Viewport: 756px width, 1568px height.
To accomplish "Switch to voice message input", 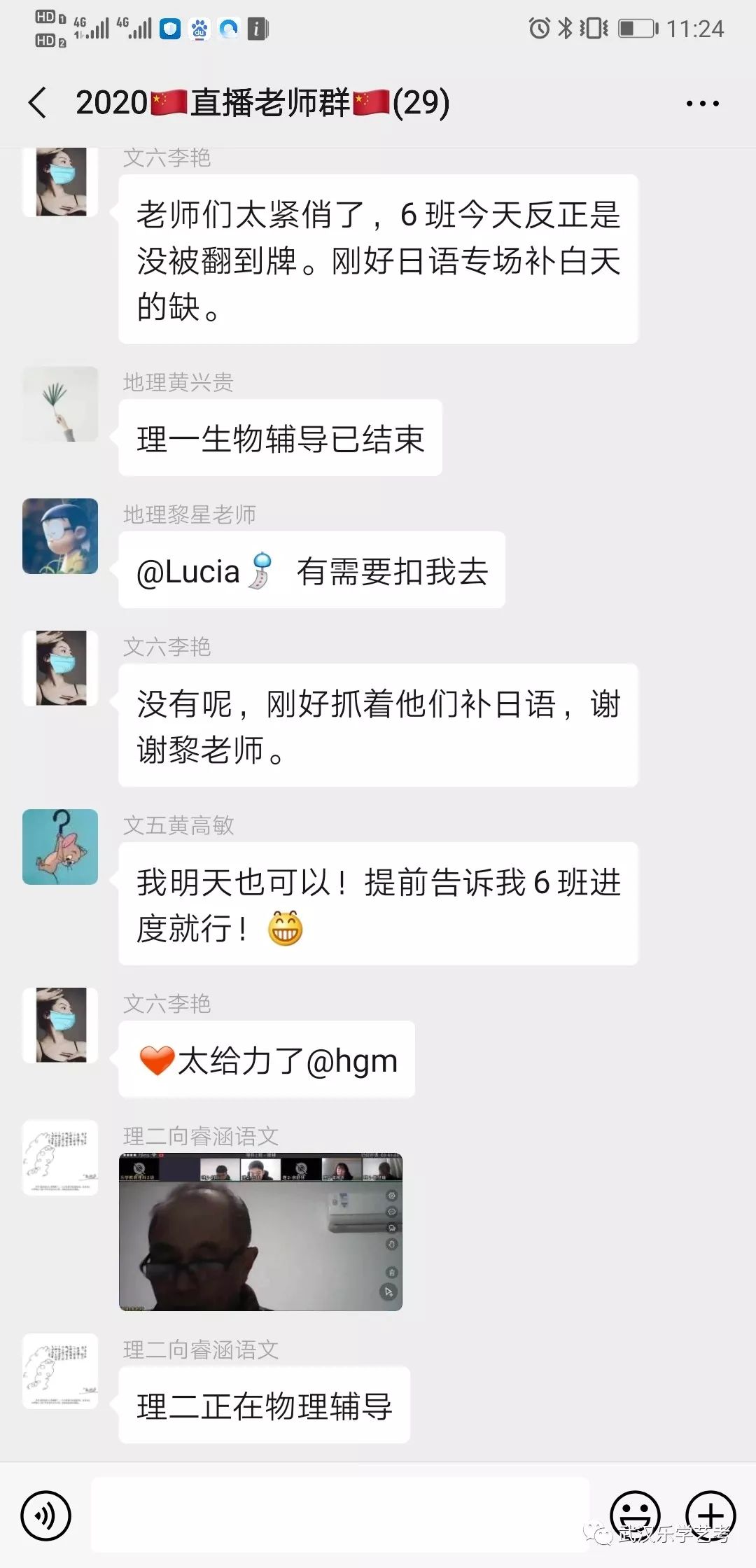I will [46, 1515].
